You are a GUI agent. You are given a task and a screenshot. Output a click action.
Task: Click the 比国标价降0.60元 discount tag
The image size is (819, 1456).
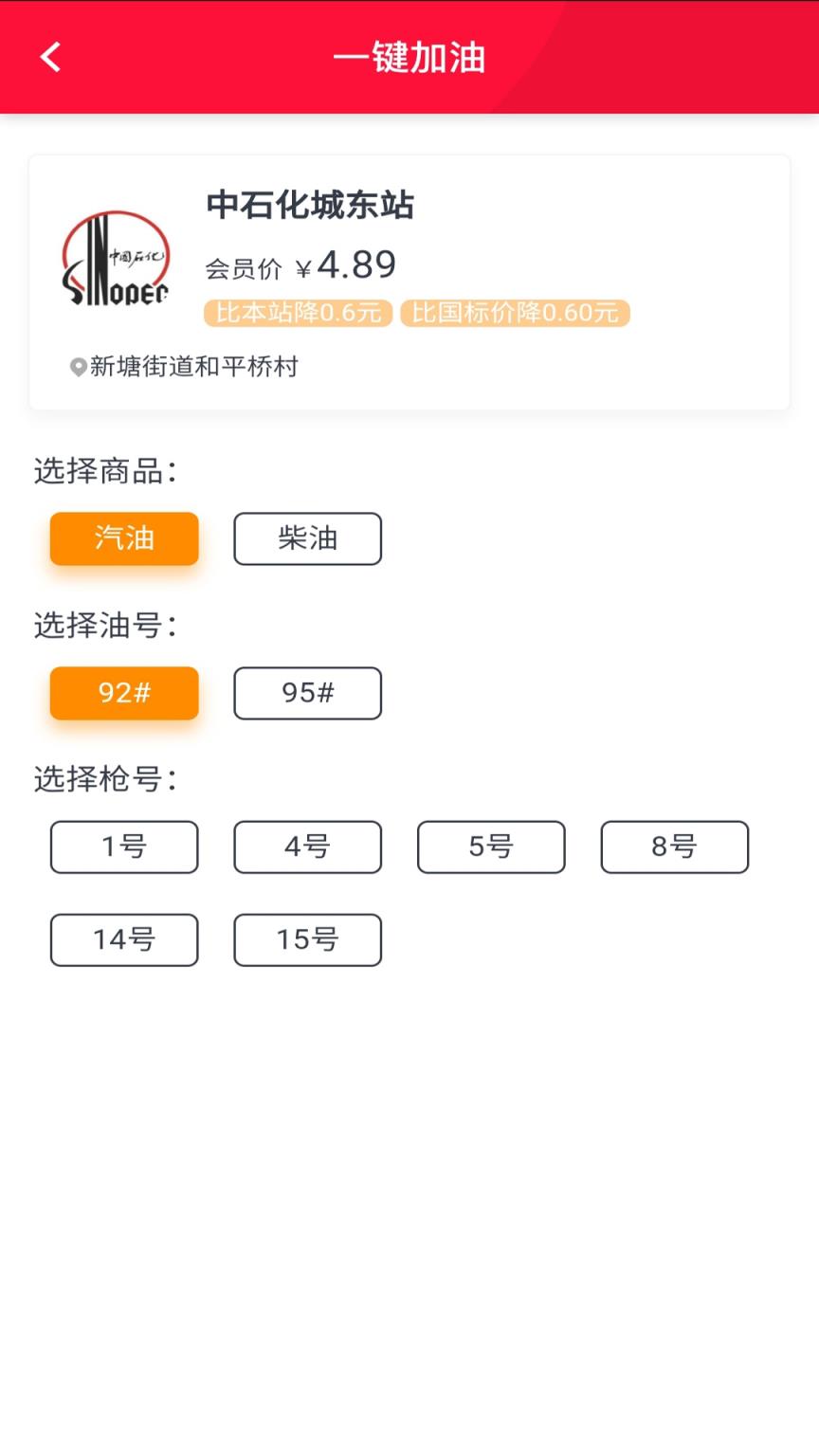[515, 313]
